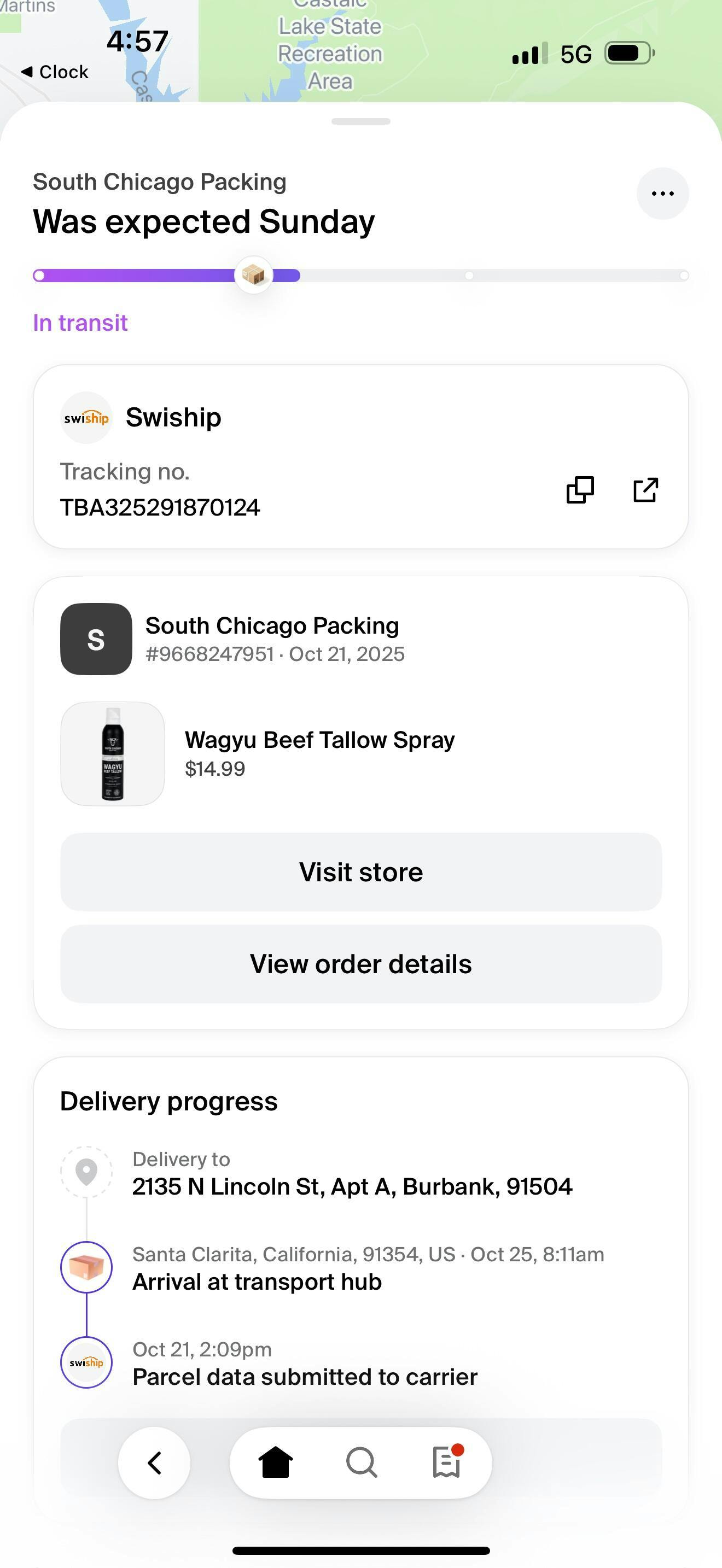Go back with the bottom arrow button
This screenshot has height=1568, width=722.
(x=154, y=1462)
